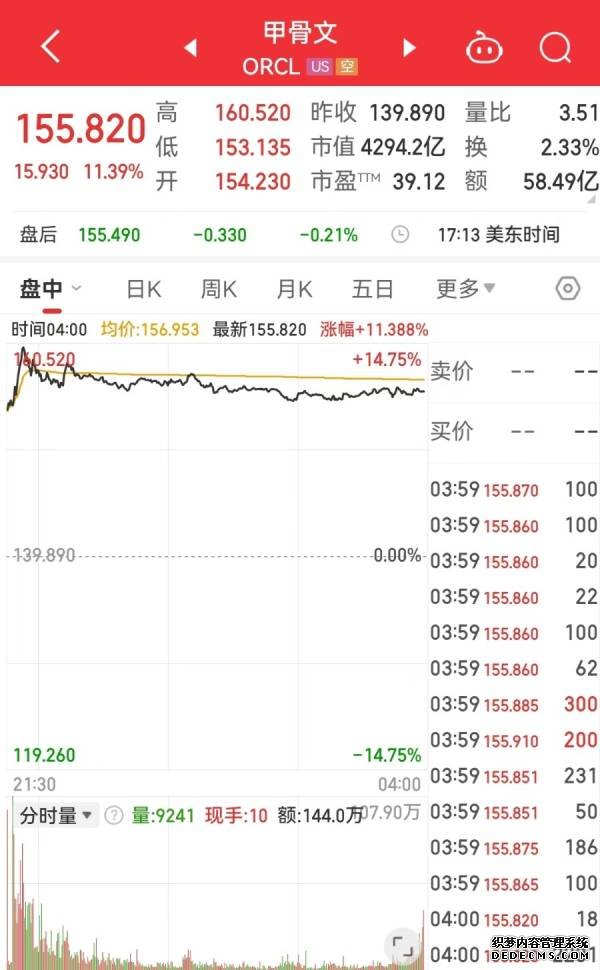
Task: Switch to the previous stock with left triangle
Action: point(191,48)
